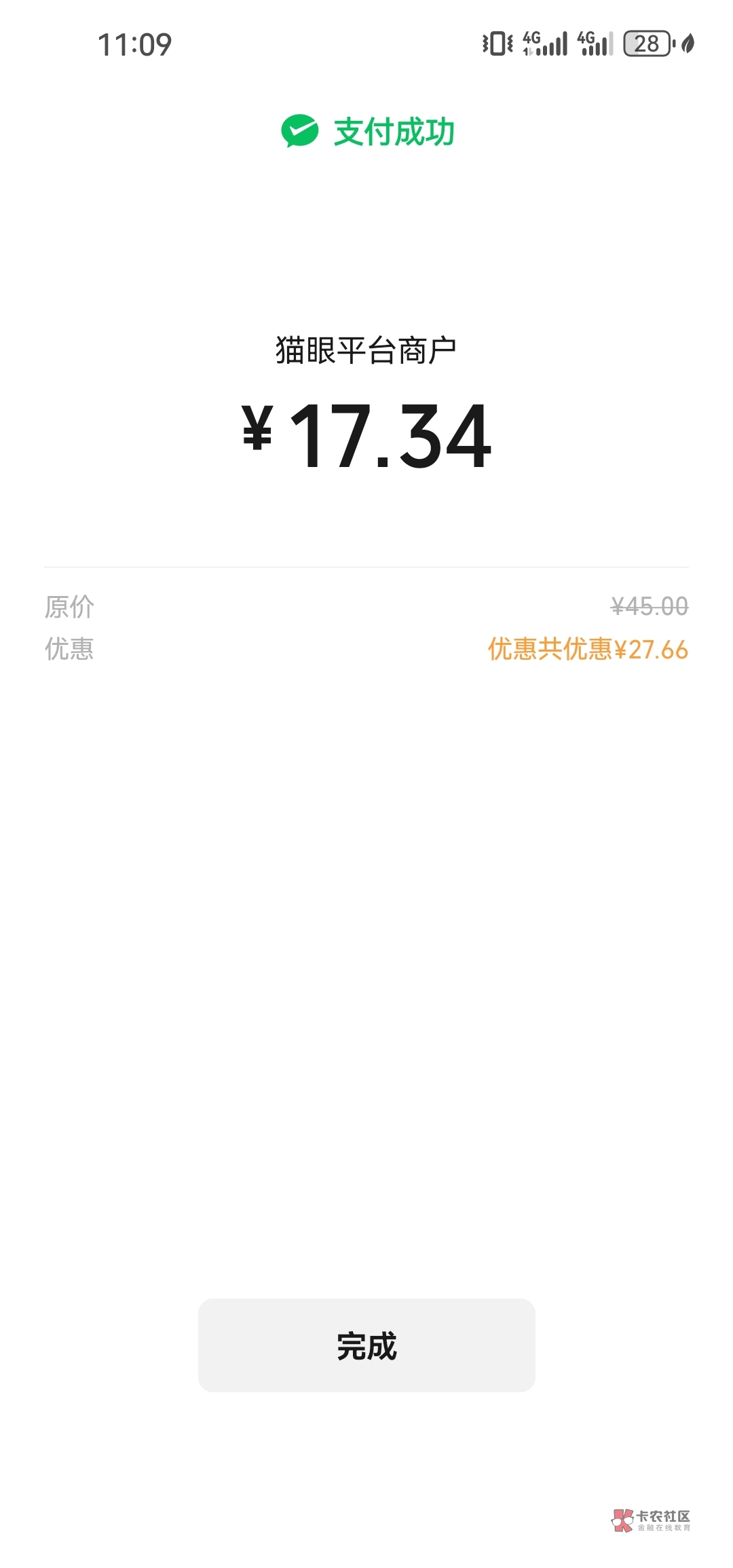
Task: Tap the 完成 button to finish
Action: point(366,1345)
